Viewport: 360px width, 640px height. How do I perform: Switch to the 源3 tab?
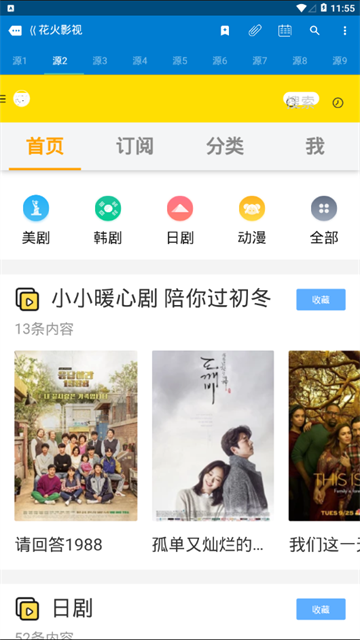[100, 61]
